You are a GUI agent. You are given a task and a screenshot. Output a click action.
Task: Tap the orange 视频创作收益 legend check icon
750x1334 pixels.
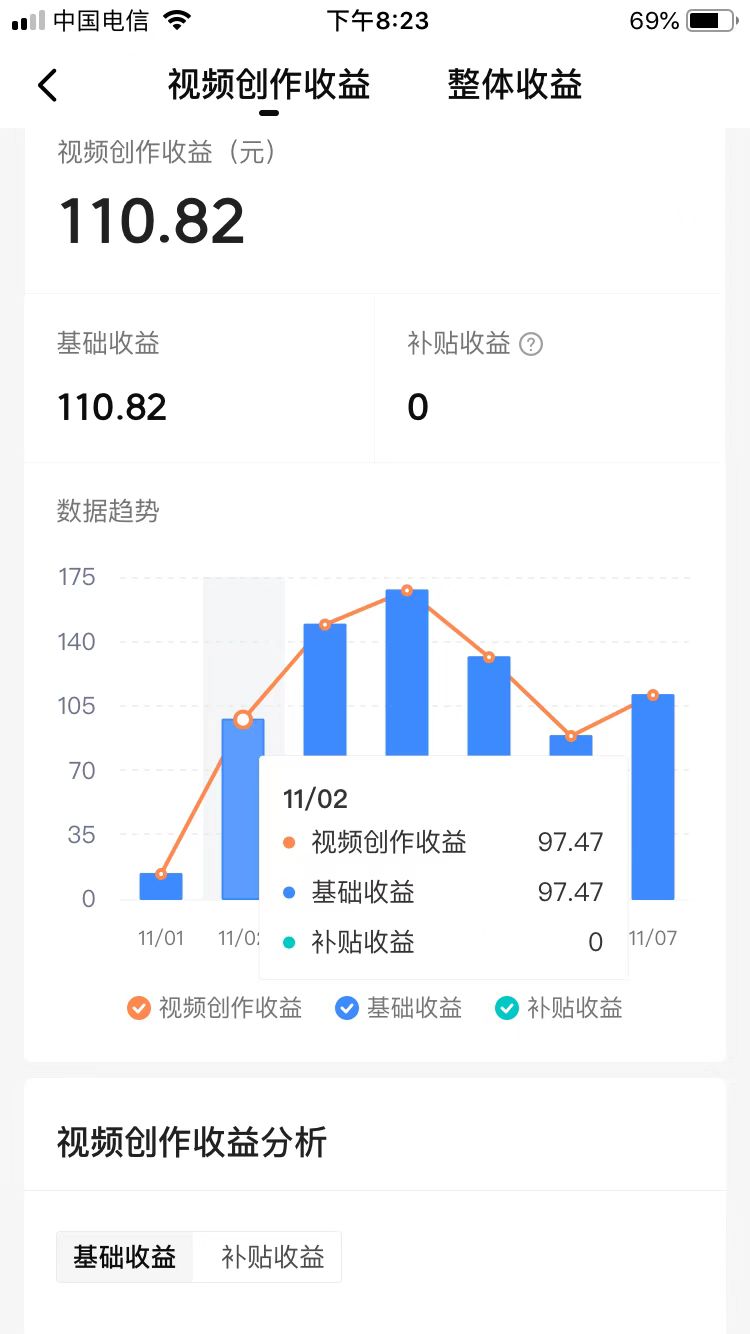(138, 1008)
